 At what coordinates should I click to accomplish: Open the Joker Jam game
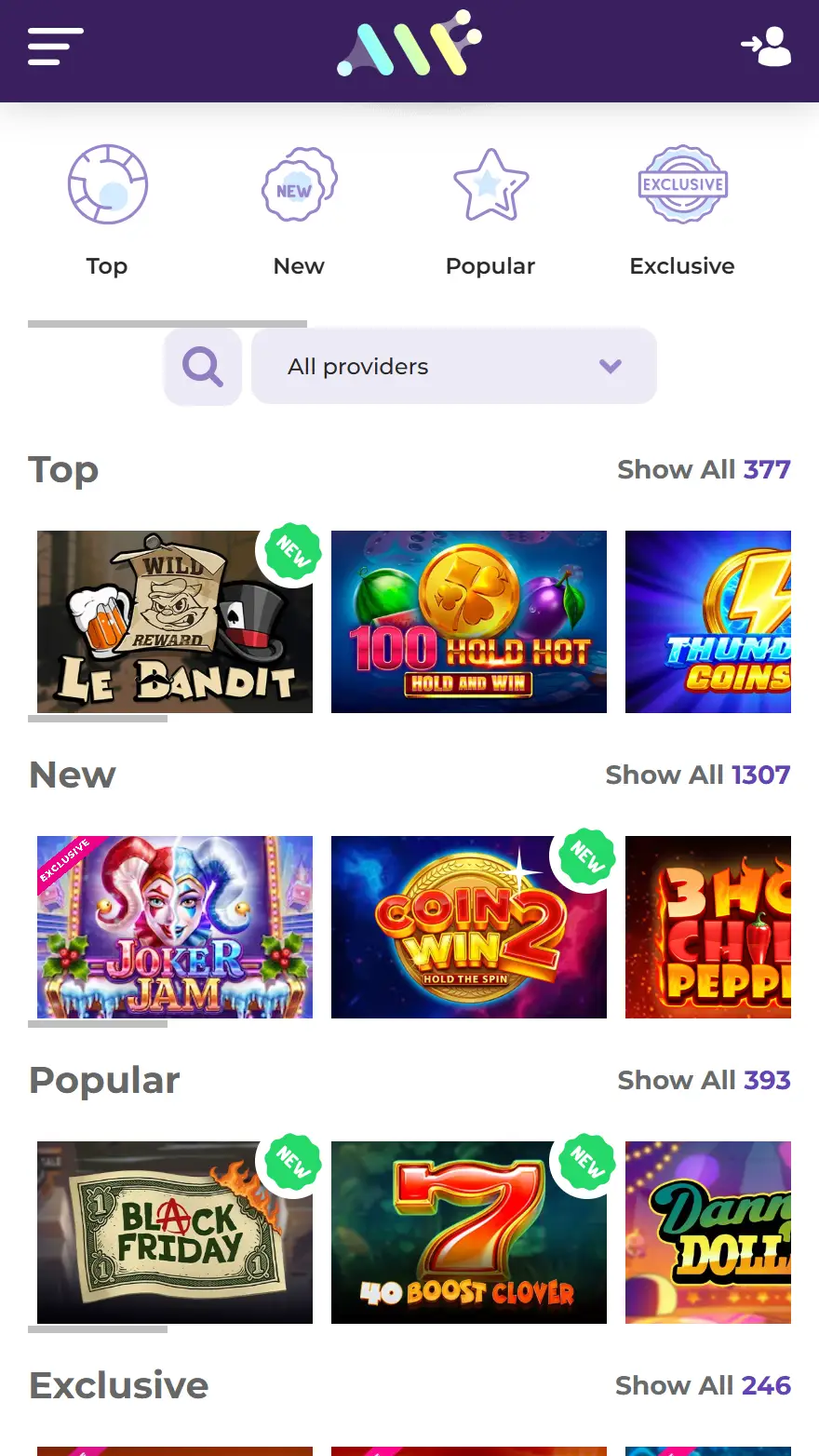tap(175, 927)
